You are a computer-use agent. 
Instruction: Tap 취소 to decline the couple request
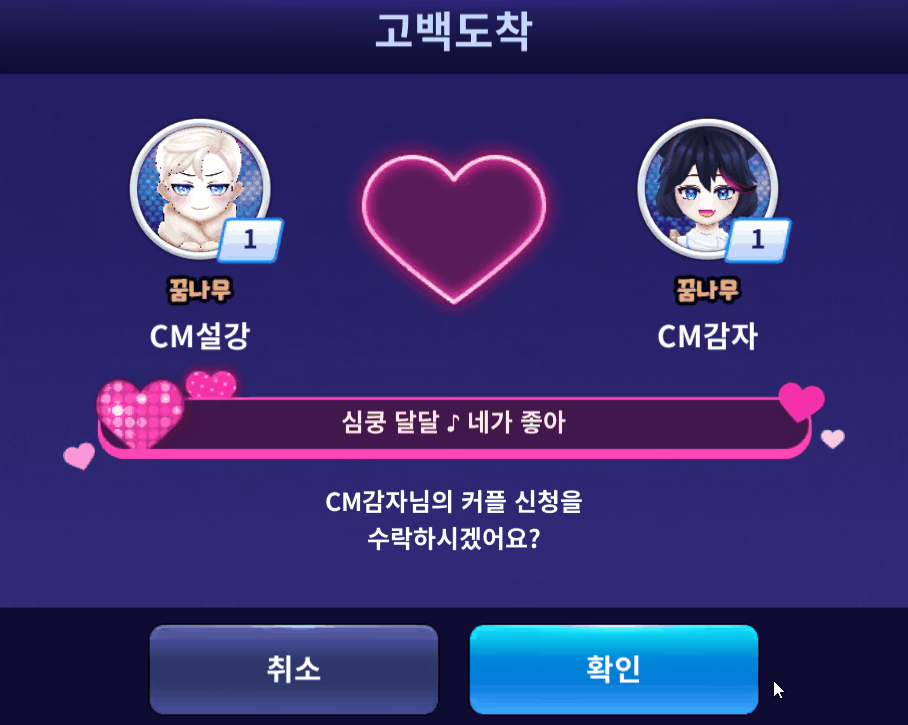tap(294, 669)
